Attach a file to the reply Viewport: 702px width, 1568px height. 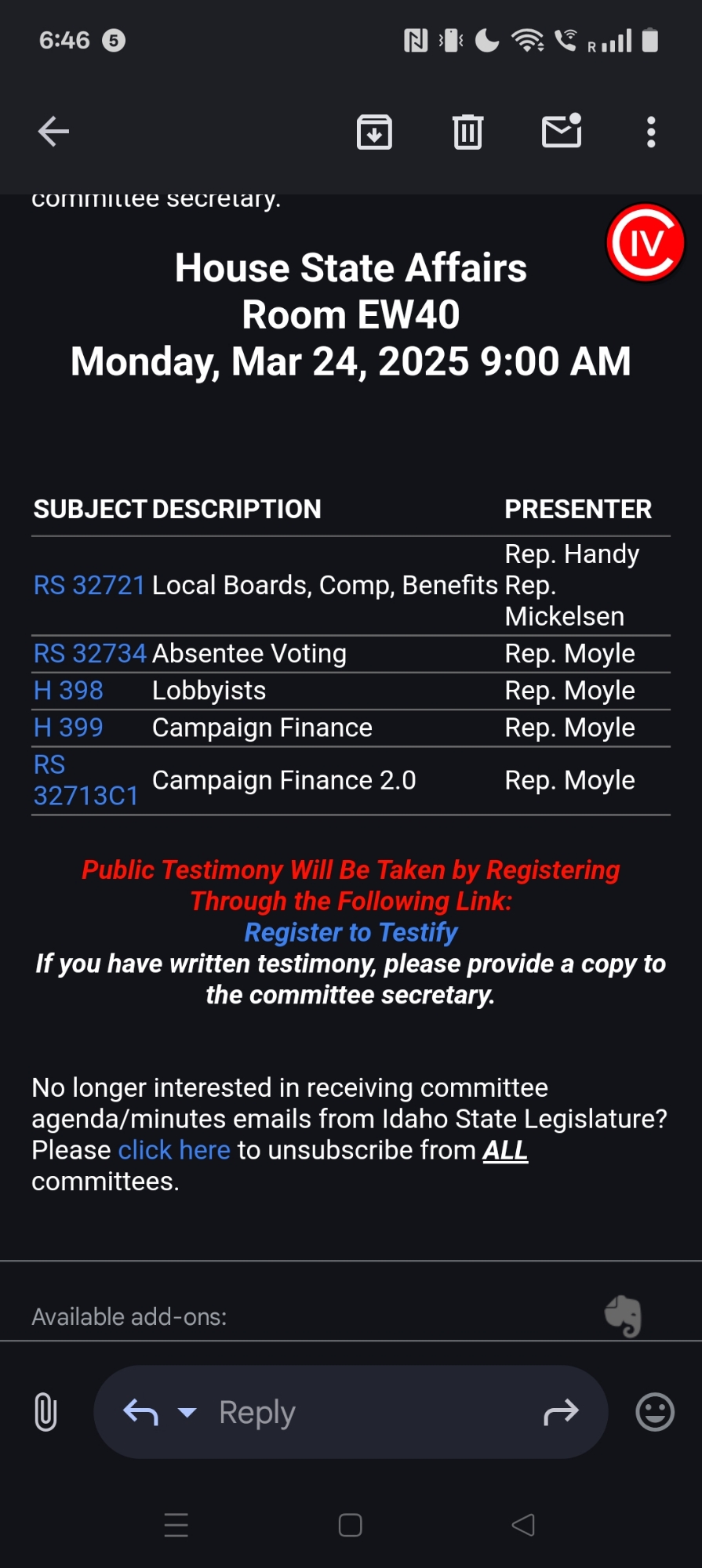tap(46, 1412)
